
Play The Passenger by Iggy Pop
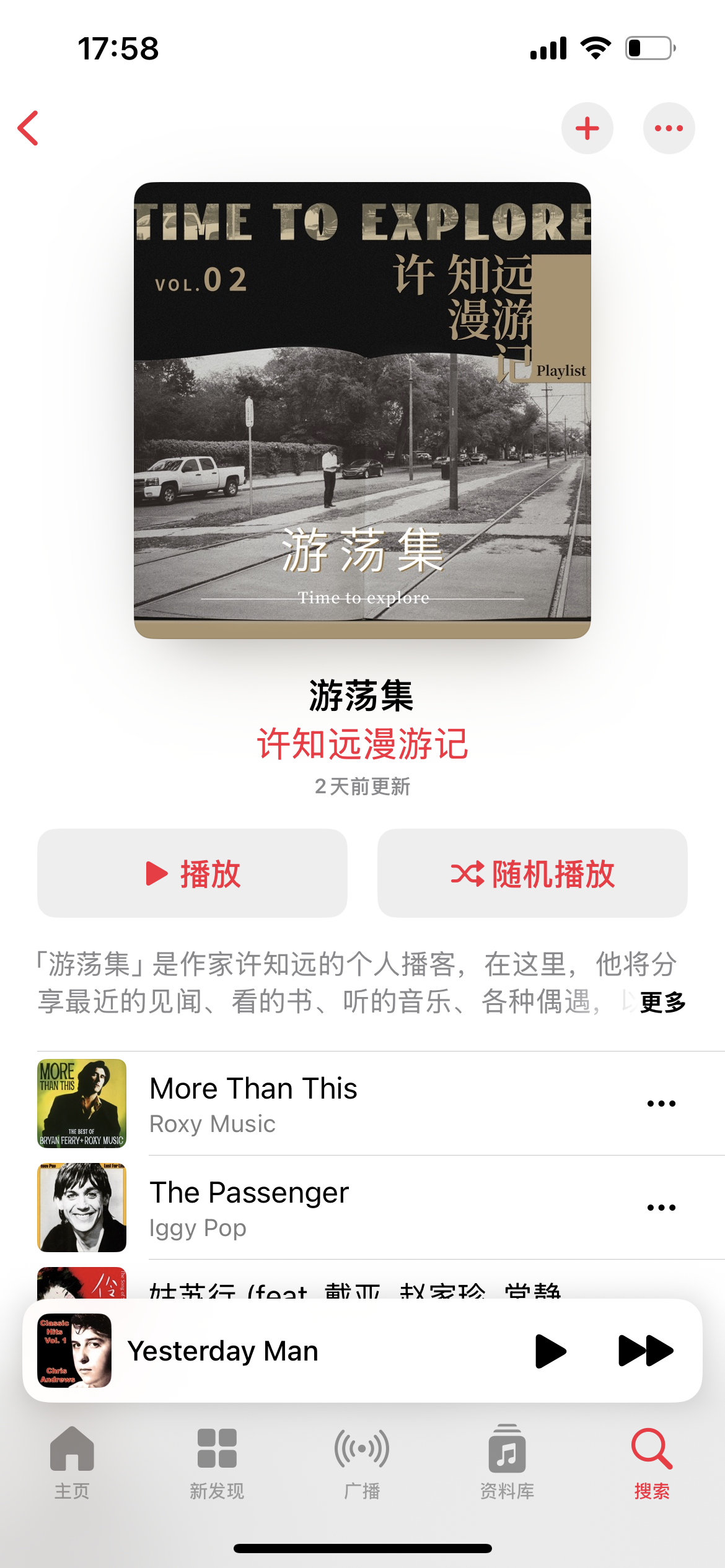click(381, 1208)
